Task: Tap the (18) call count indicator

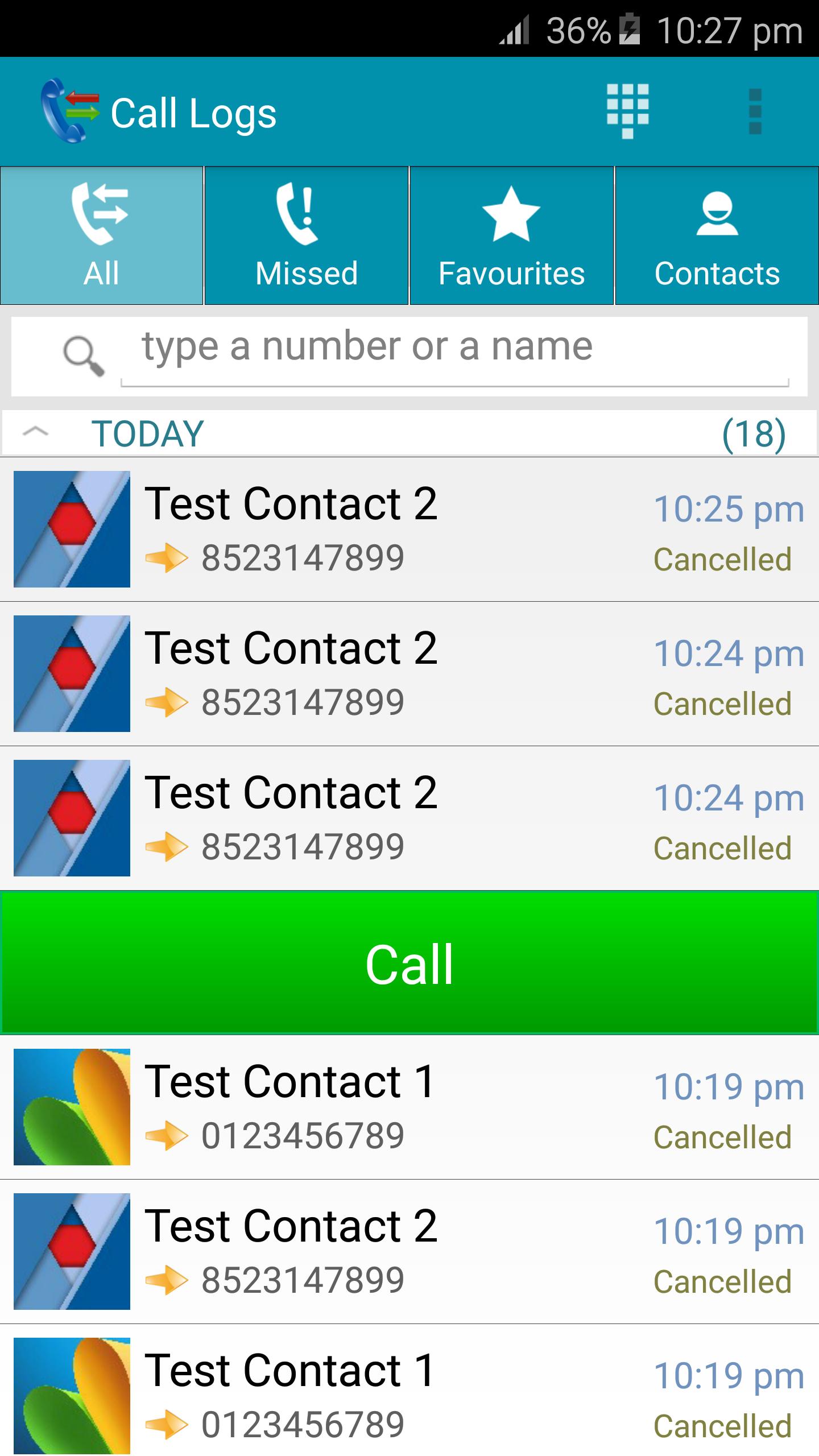Action: pyautogui.click(x=752, y=433)
